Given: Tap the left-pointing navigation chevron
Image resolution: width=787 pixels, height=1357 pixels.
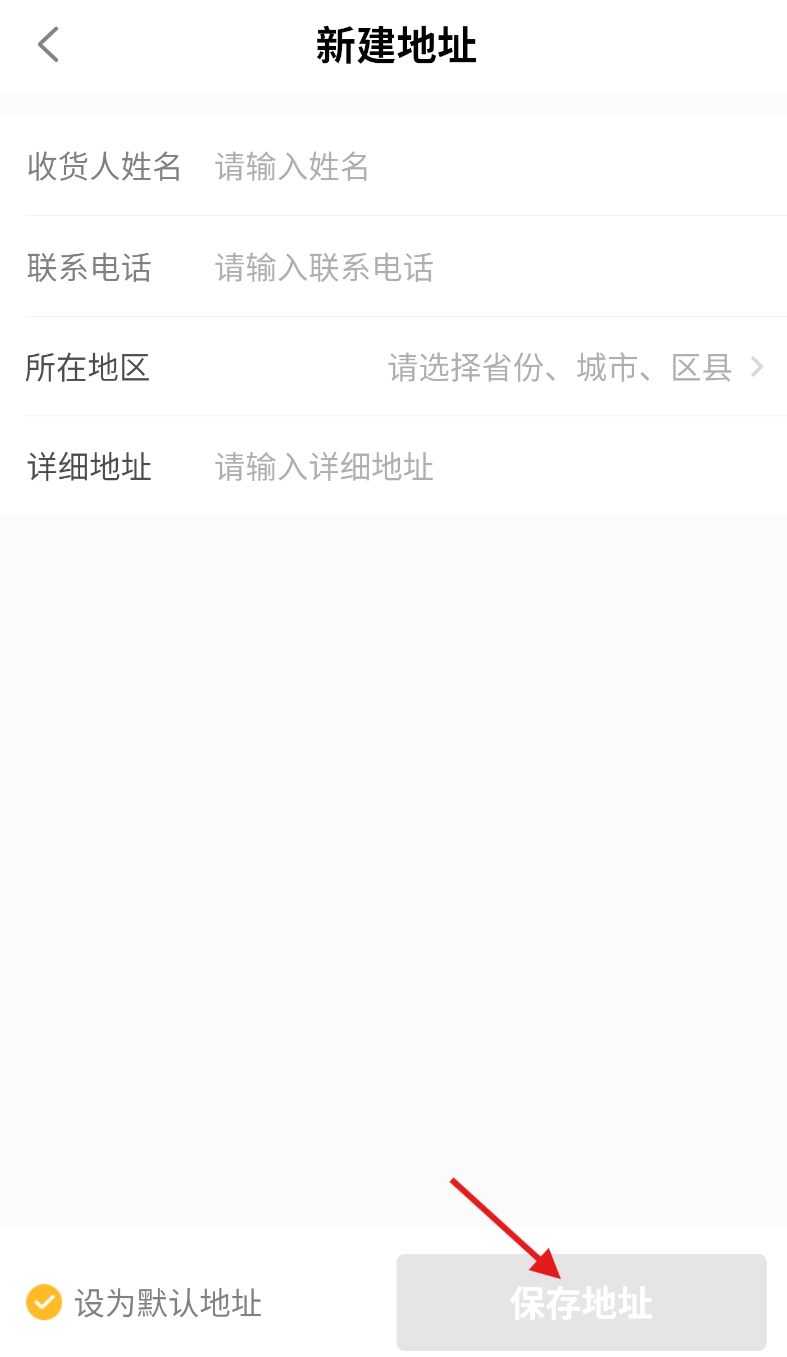Looking at the screenshot, I should [47, 45].
